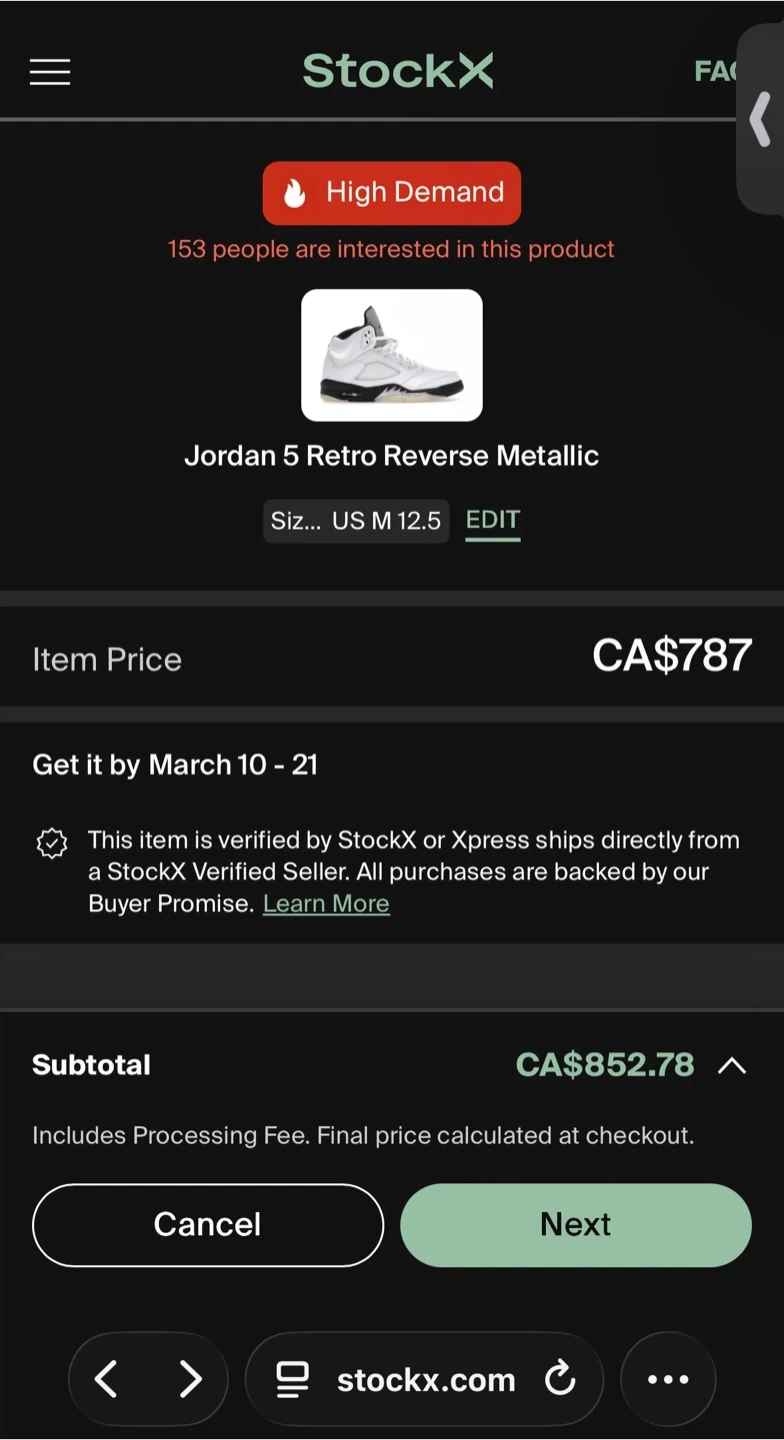The height and width of the screenshot is (1440, 784).
Task: Continue with the Next button
Action: [x=576, y=1225]
